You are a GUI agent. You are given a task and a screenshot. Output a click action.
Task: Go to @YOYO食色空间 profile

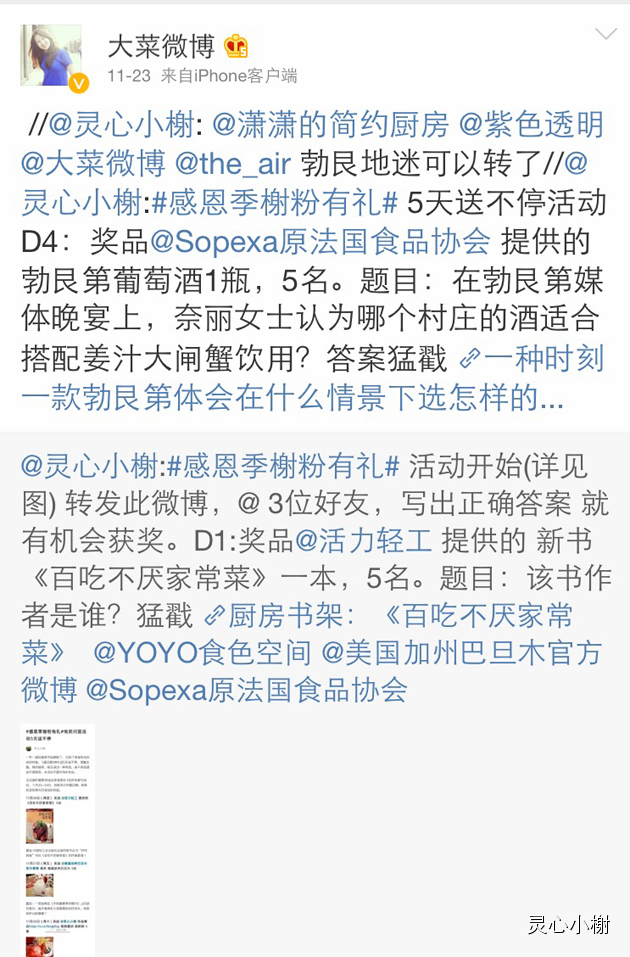(202, 653)
